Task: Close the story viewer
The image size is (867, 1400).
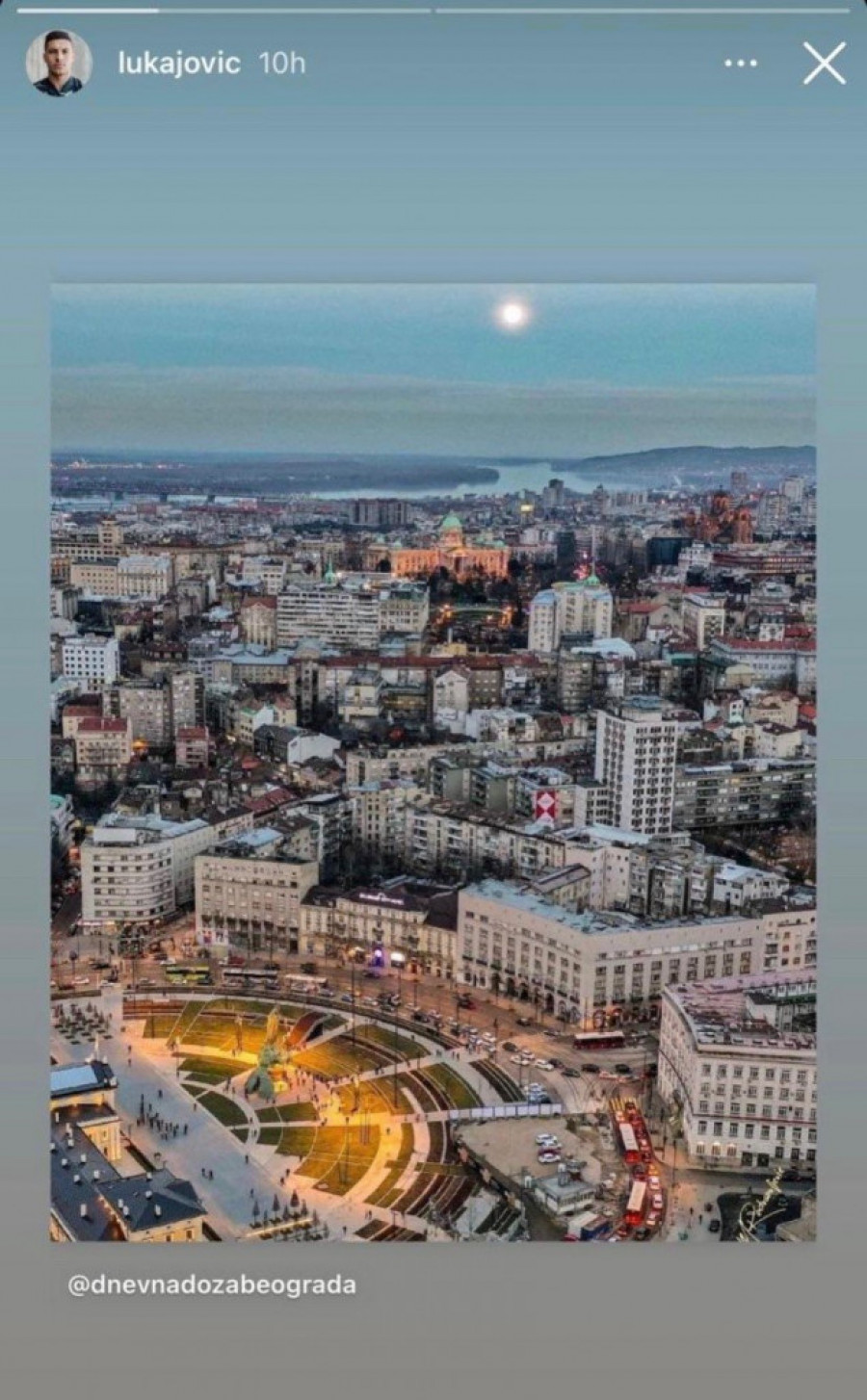Action: tap(825, 64)
